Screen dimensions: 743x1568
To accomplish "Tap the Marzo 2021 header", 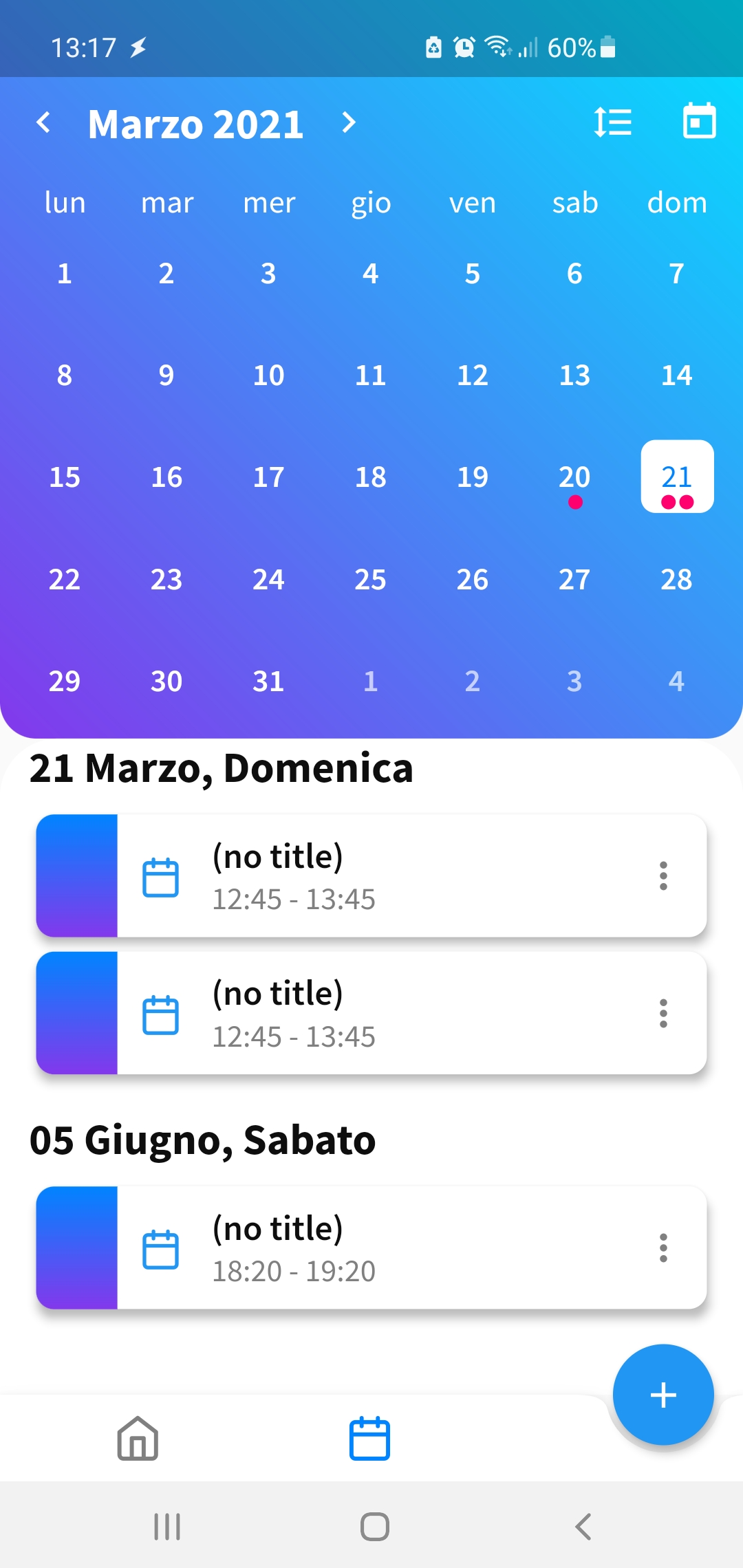I will [195, 124].
